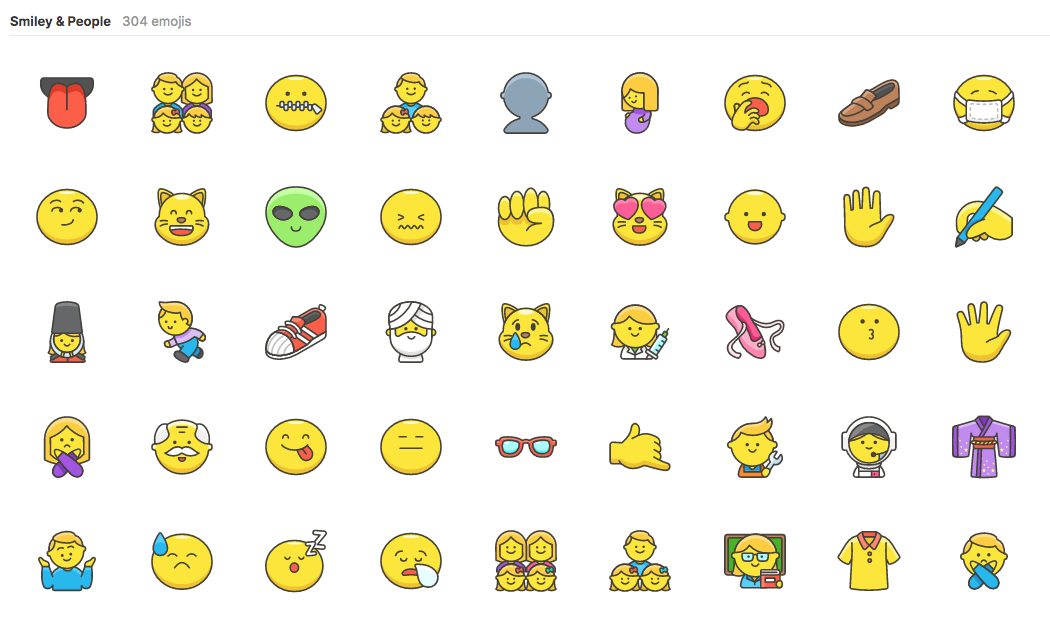
Task: Choose the pink ballet shoes emoji
Action: tap(754, 332)
